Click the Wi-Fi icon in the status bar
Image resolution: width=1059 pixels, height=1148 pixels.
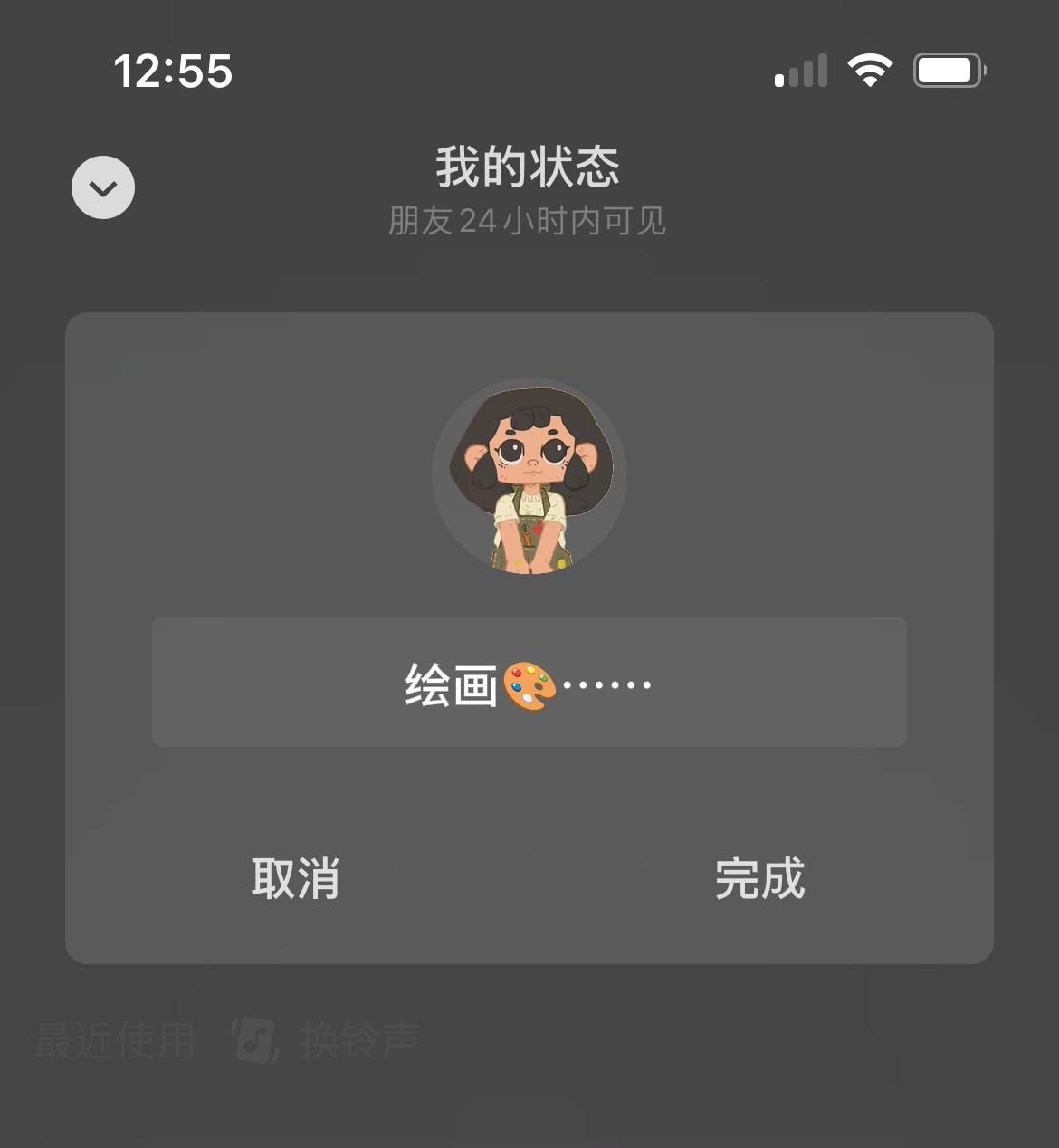pos(870,68)
